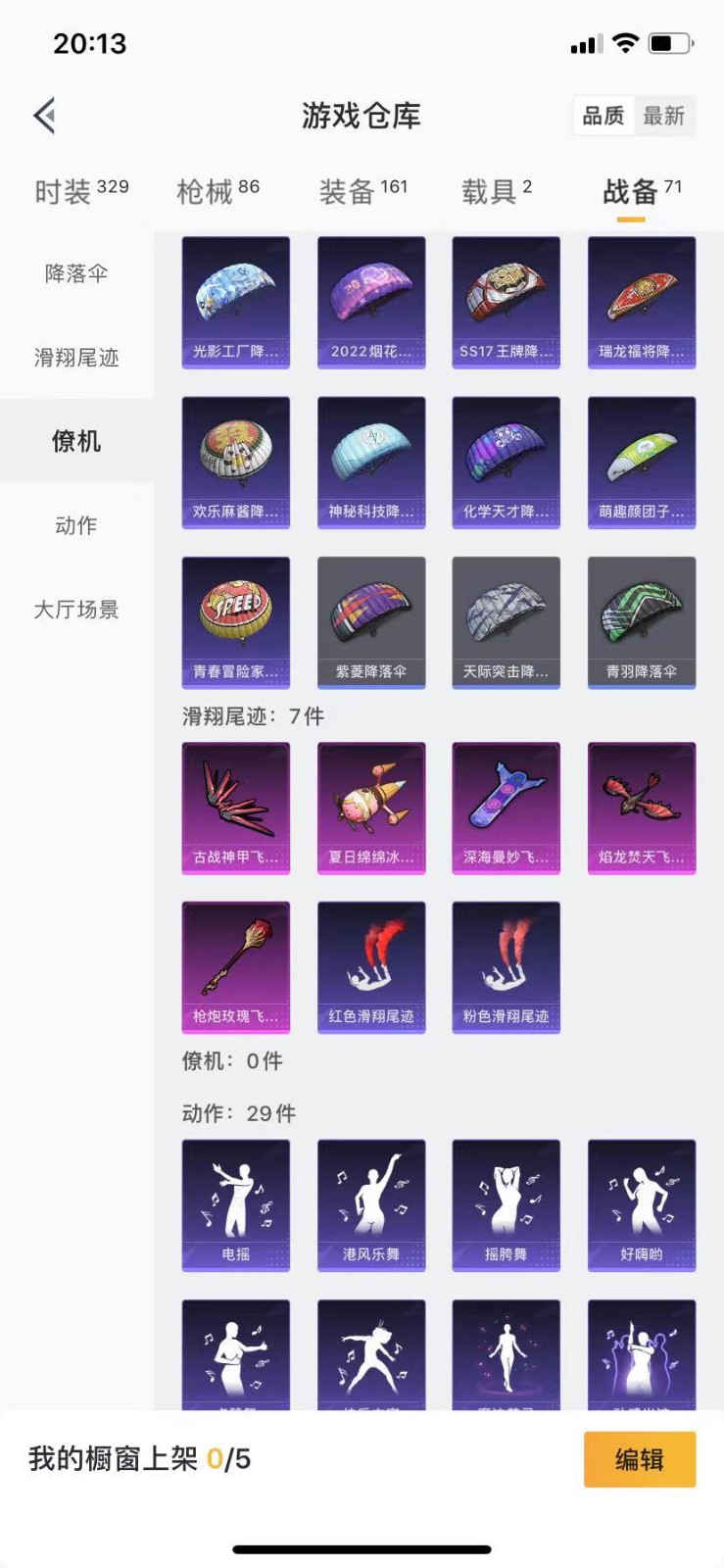Sort items by 品质
This screenshot has height=1568, width=724.
point(603,116)
